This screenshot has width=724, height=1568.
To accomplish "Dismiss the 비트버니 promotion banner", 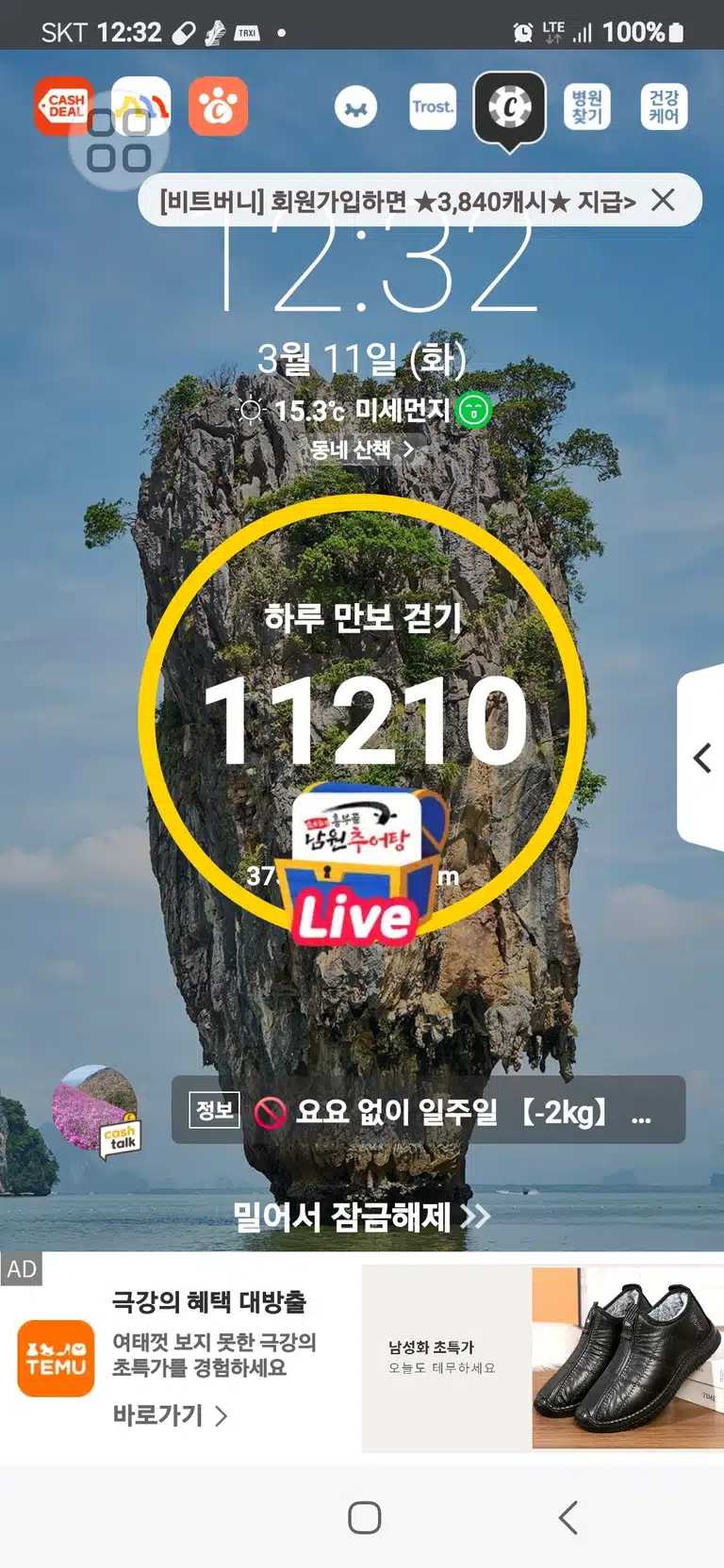I will [x=664, y=200].
